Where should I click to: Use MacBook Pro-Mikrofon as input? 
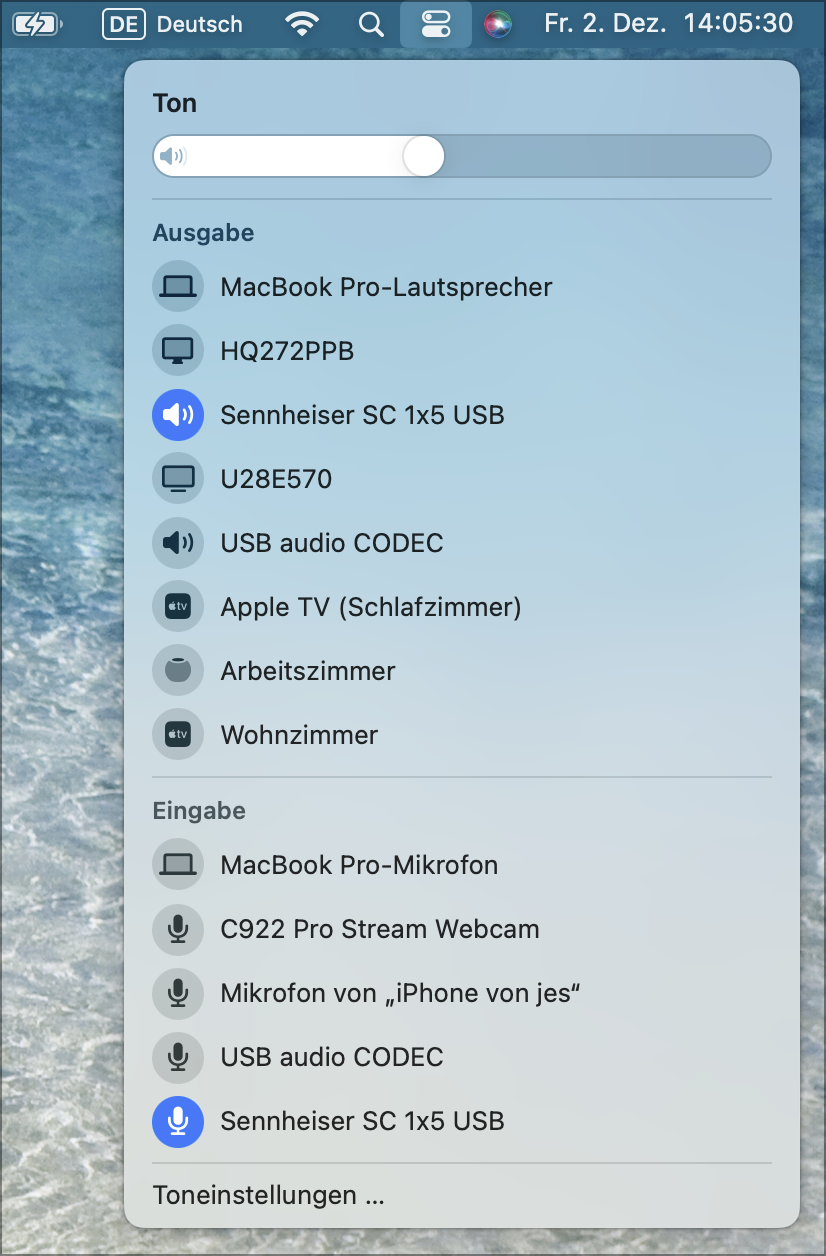point(358,865)
